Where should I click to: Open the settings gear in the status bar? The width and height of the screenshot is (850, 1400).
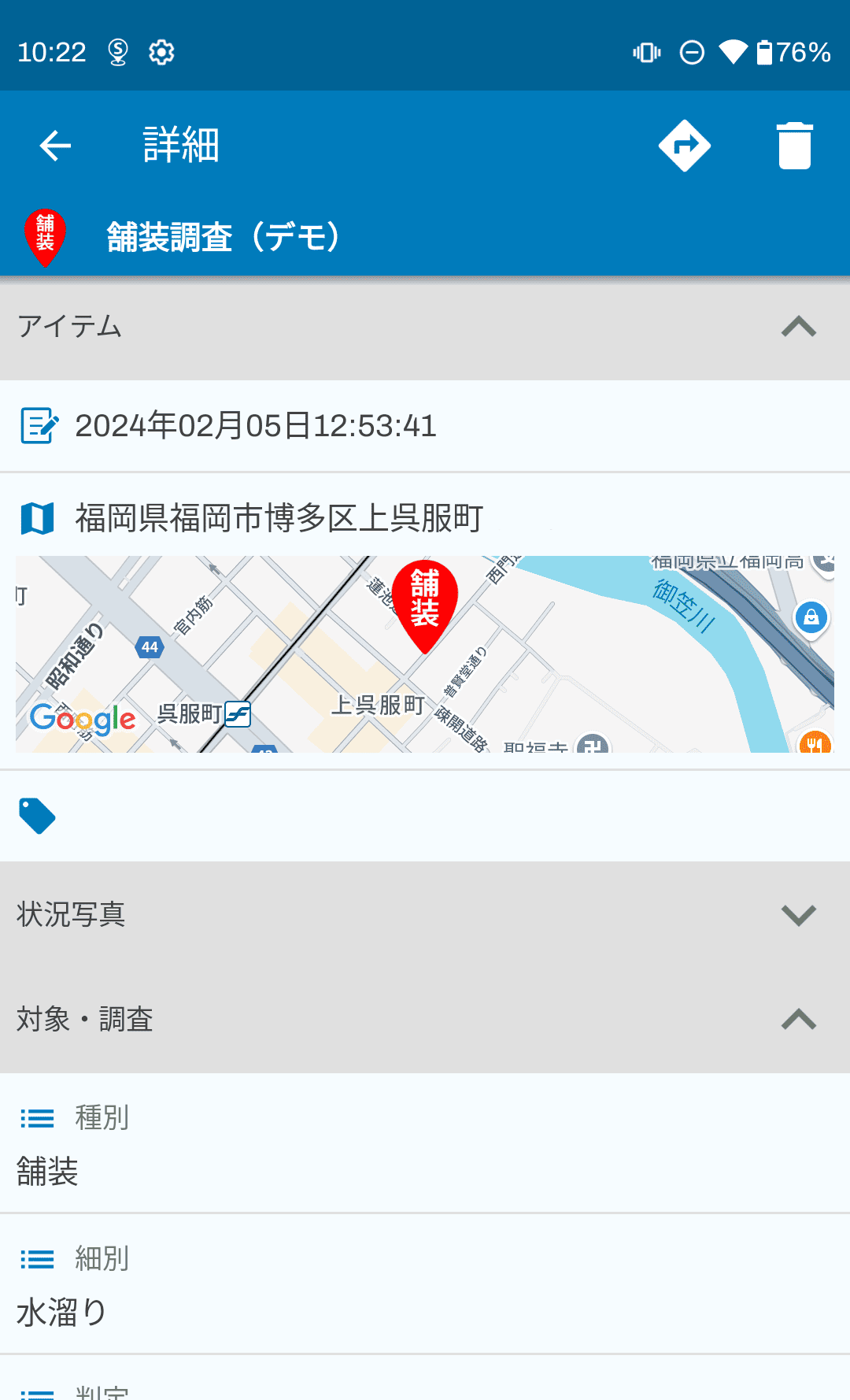tap(161, 52)
